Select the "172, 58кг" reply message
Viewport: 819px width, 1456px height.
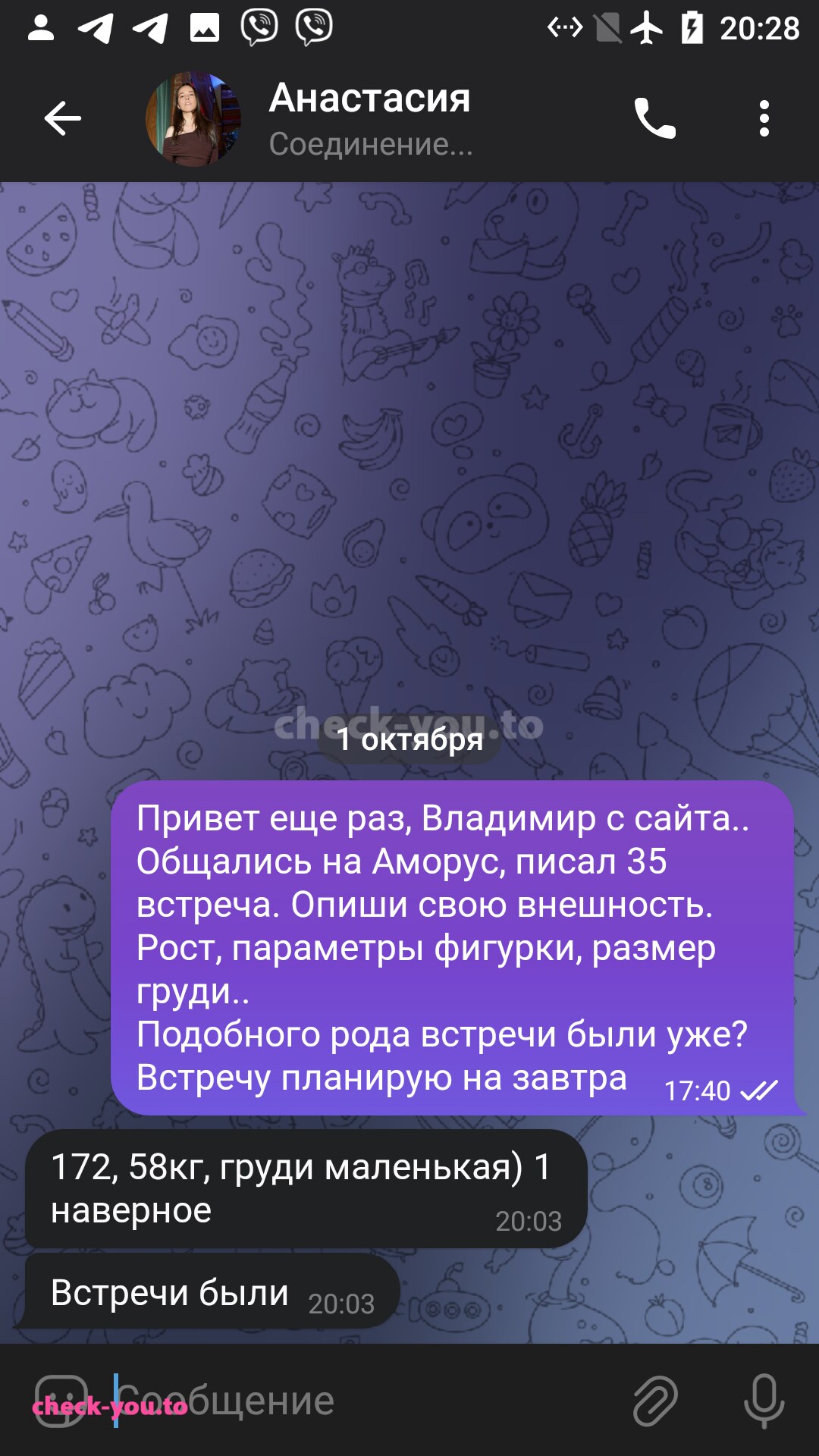tap(306, 1188)
